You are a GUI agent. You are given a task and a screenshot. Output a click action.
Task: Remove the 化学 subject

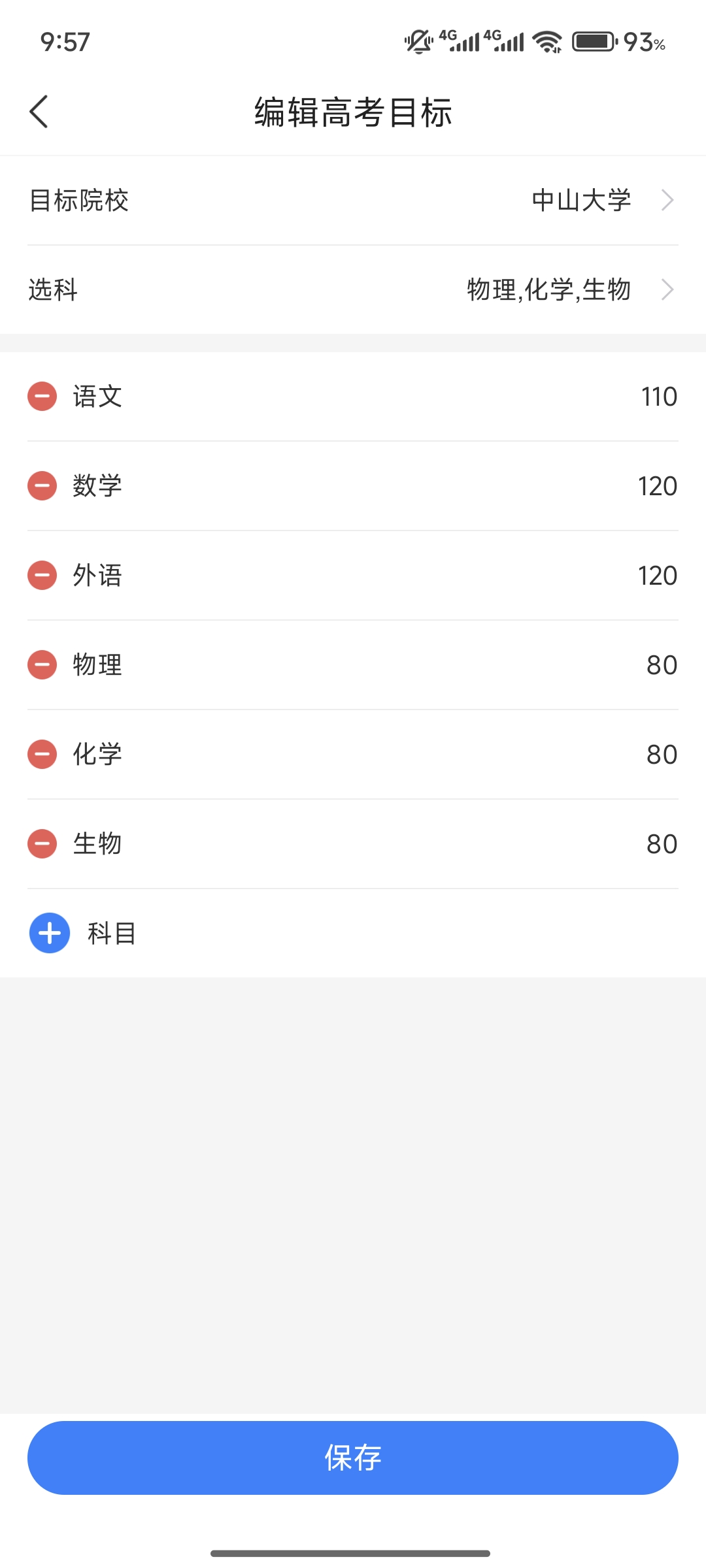pos(42,755)
